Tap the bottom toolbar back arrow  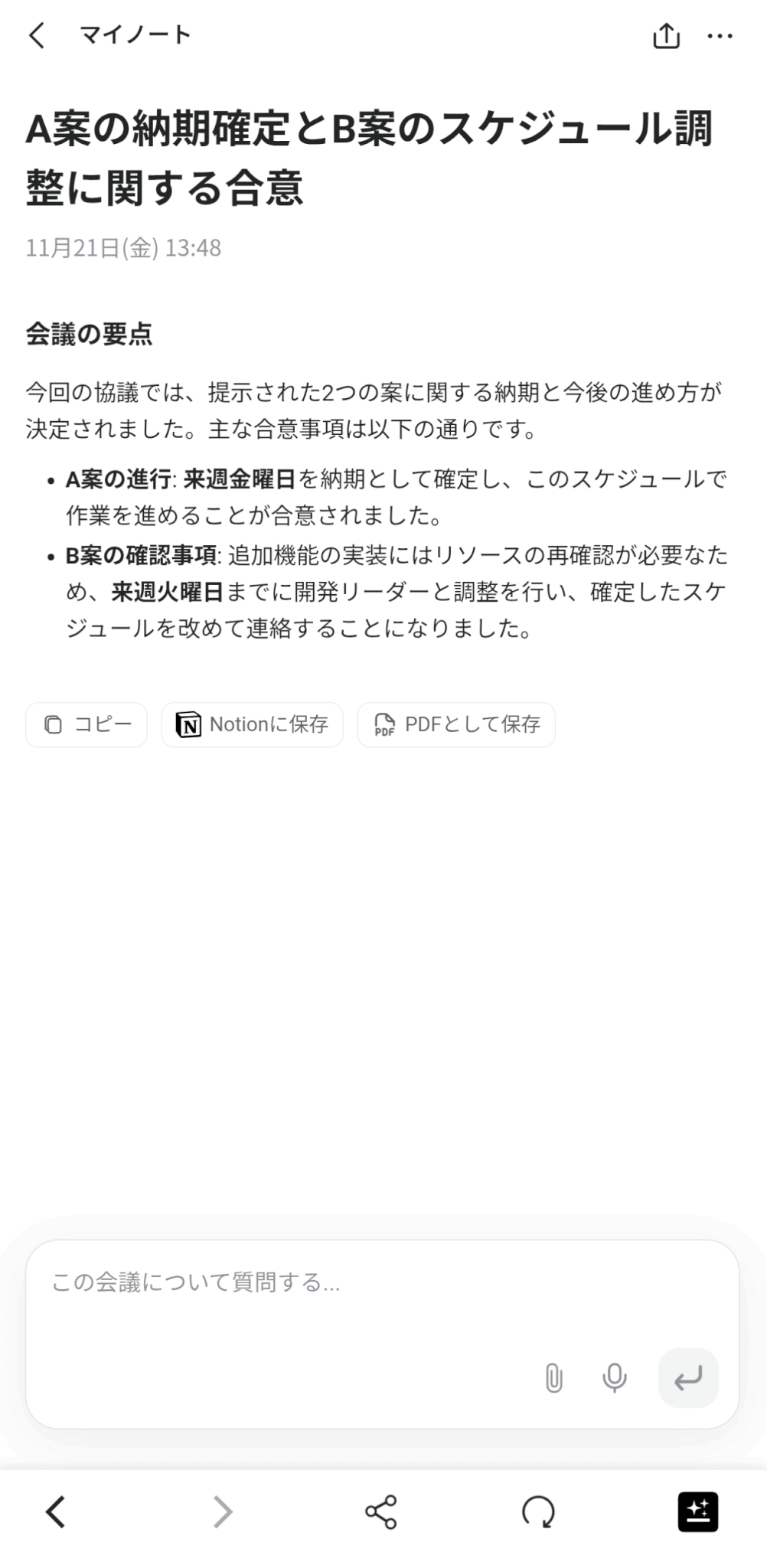[55, 1512]
